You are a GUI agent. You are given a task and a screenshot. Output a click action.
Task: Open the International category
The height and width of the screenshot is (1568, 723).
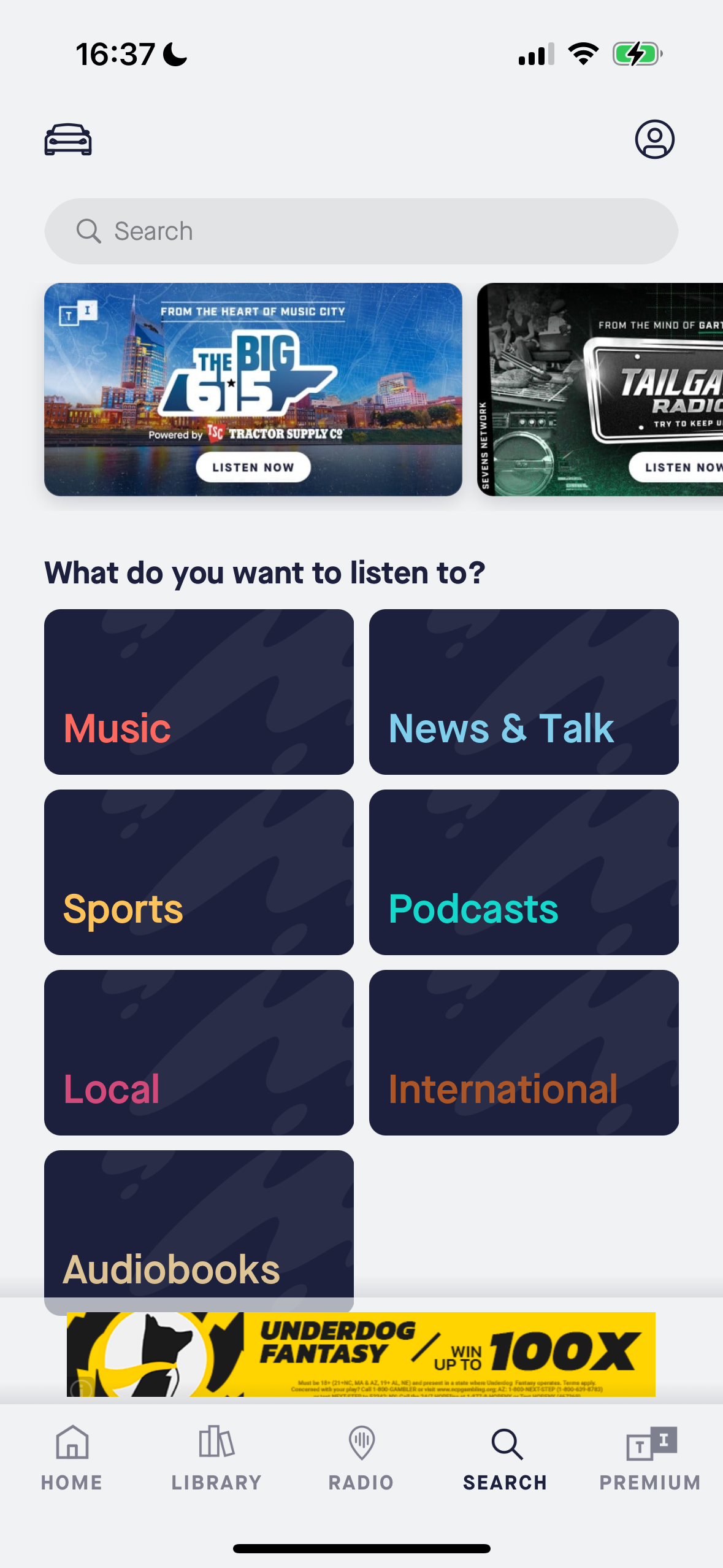point(524,1052)
